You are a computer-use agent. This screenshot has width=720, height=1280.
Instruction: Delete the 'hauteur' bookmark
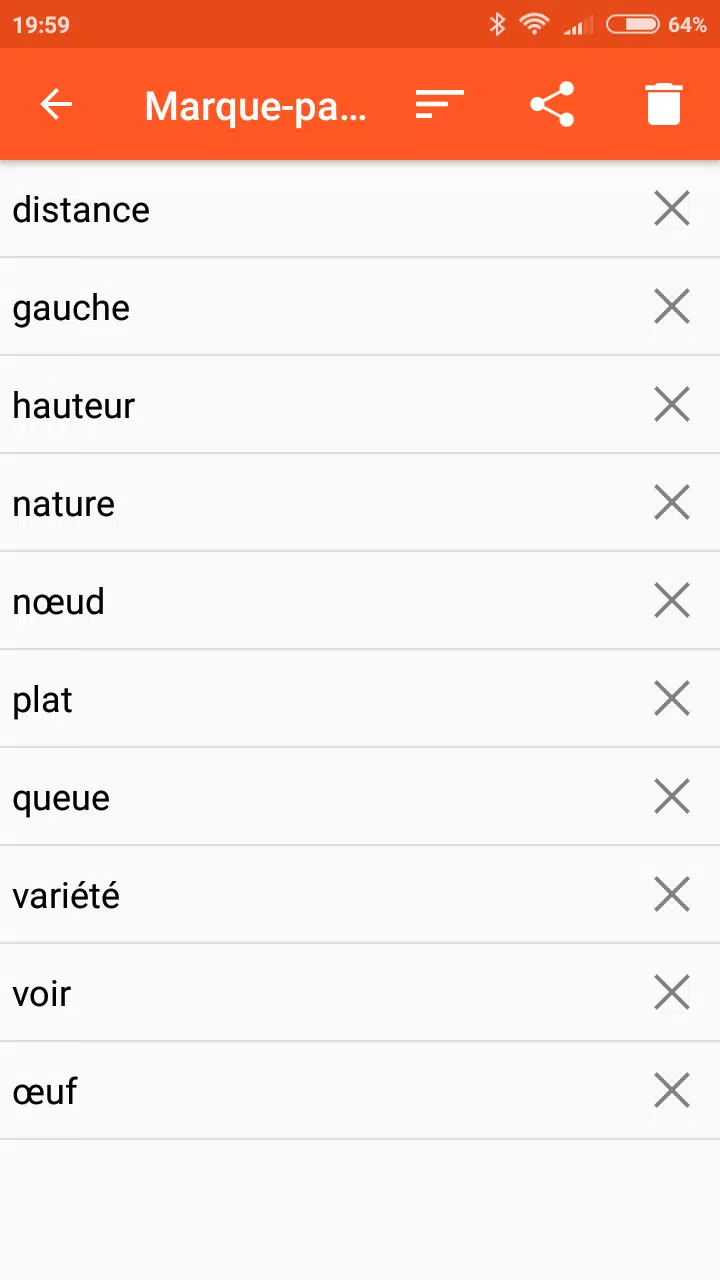coord(672,405)
